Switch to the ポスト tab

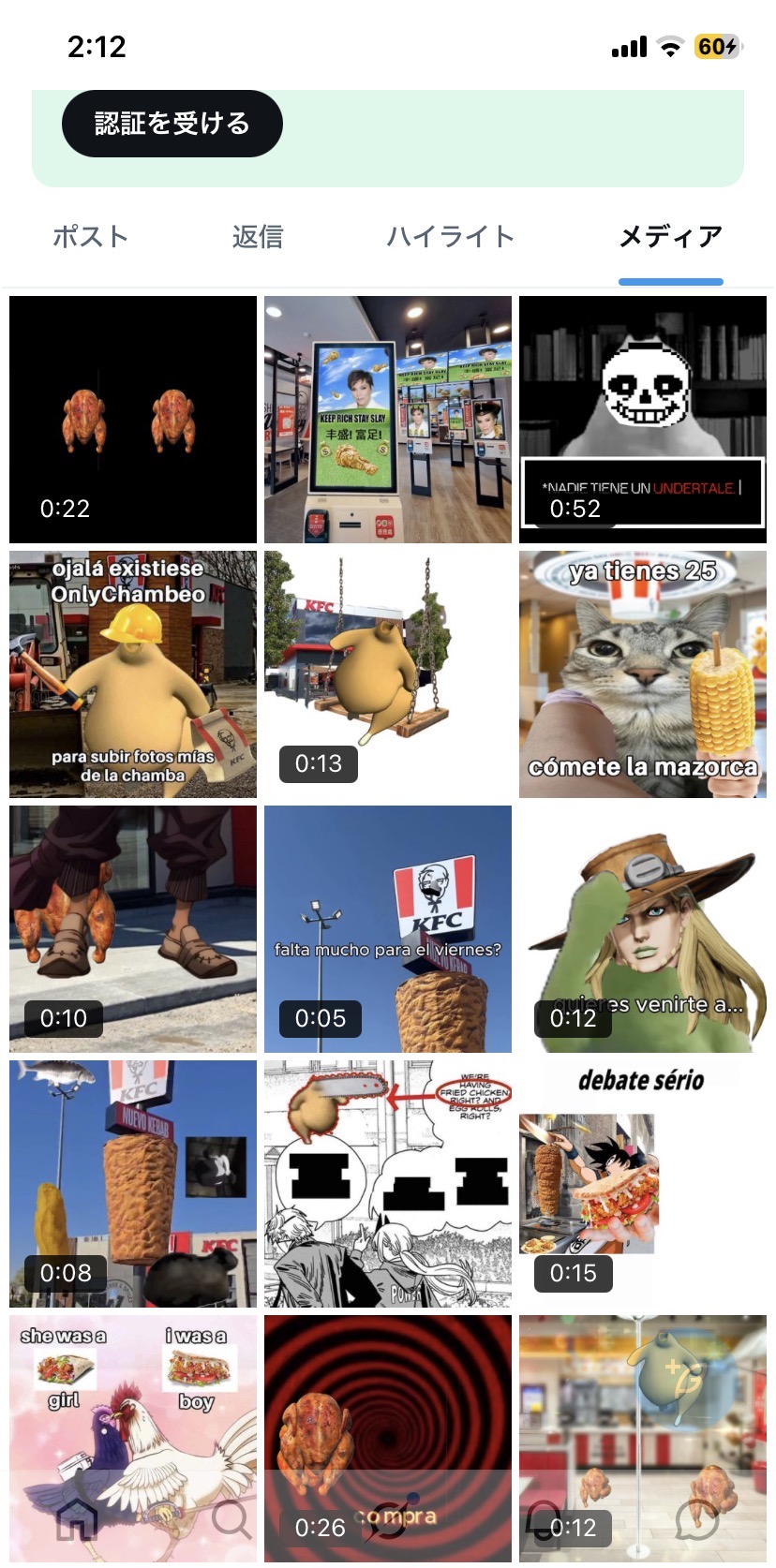[x=90, y=237]
